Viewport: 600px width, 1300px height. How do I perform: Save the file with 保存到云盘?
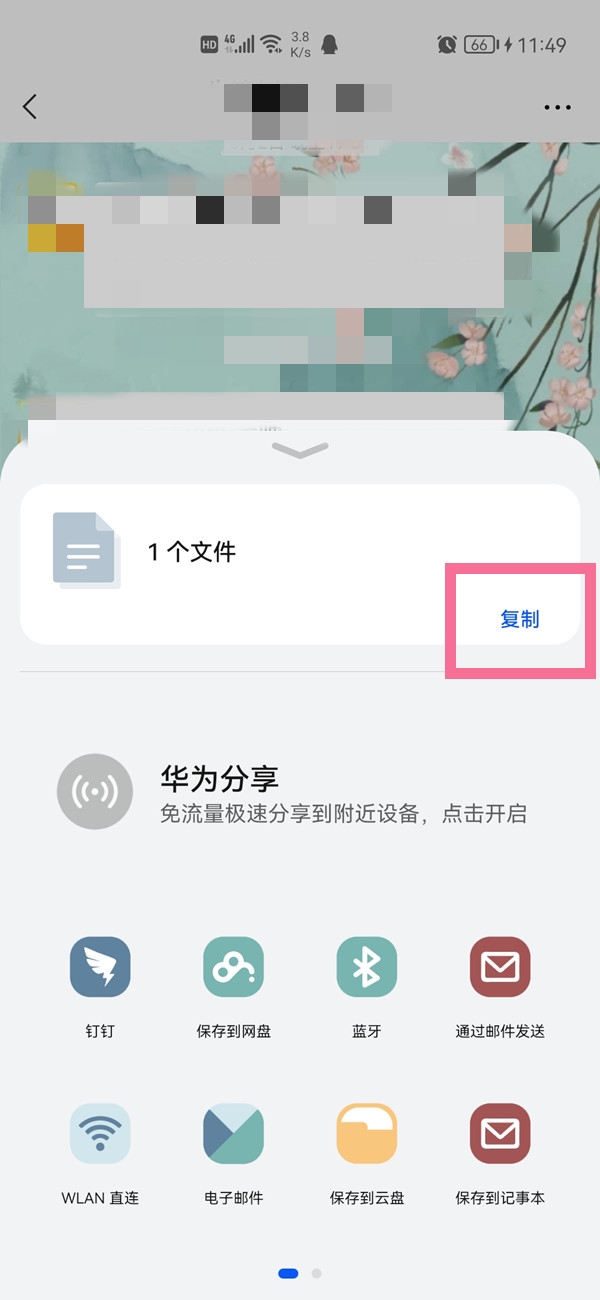point(367,1134)
